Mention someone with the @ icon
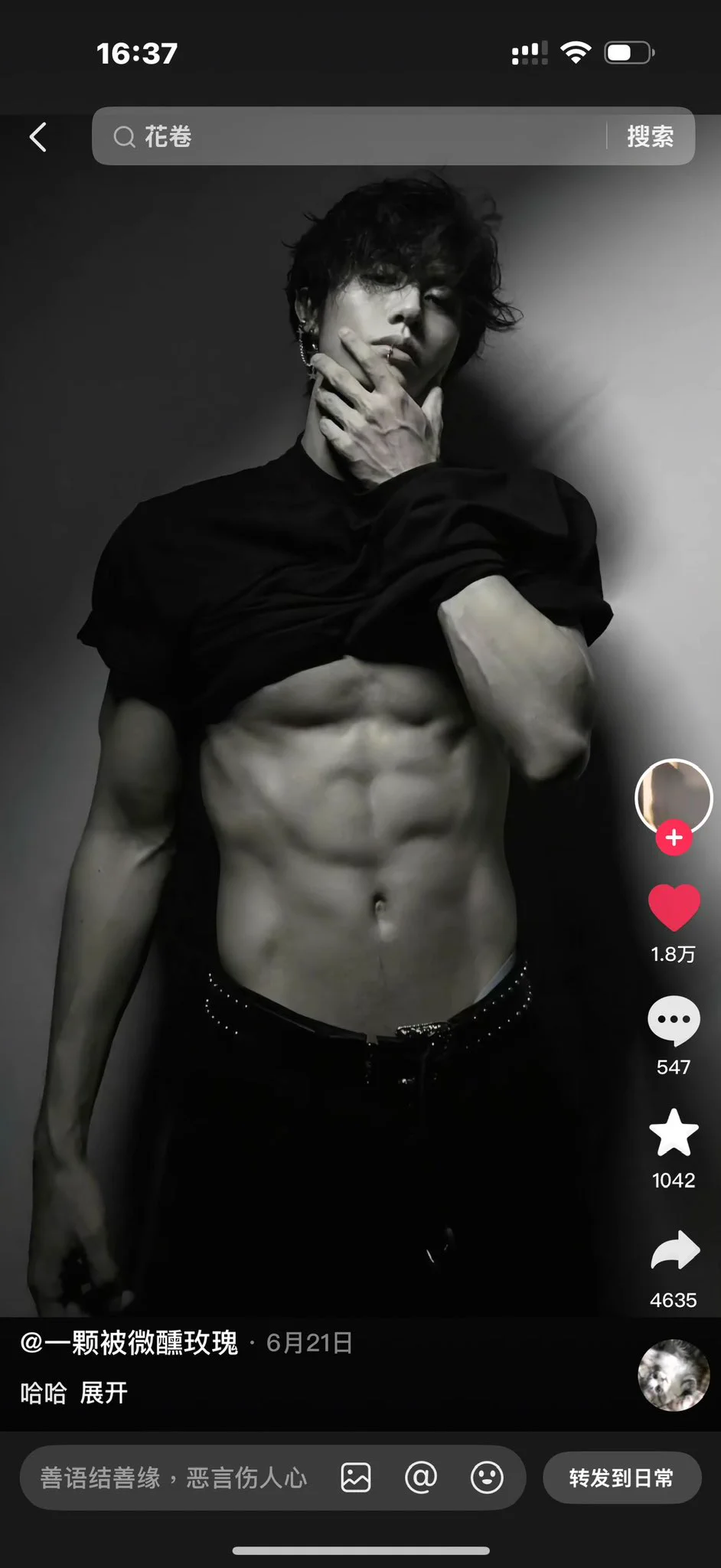Image resolution: width=721 pixels, height=1568 pixels. coord(421,1478)
